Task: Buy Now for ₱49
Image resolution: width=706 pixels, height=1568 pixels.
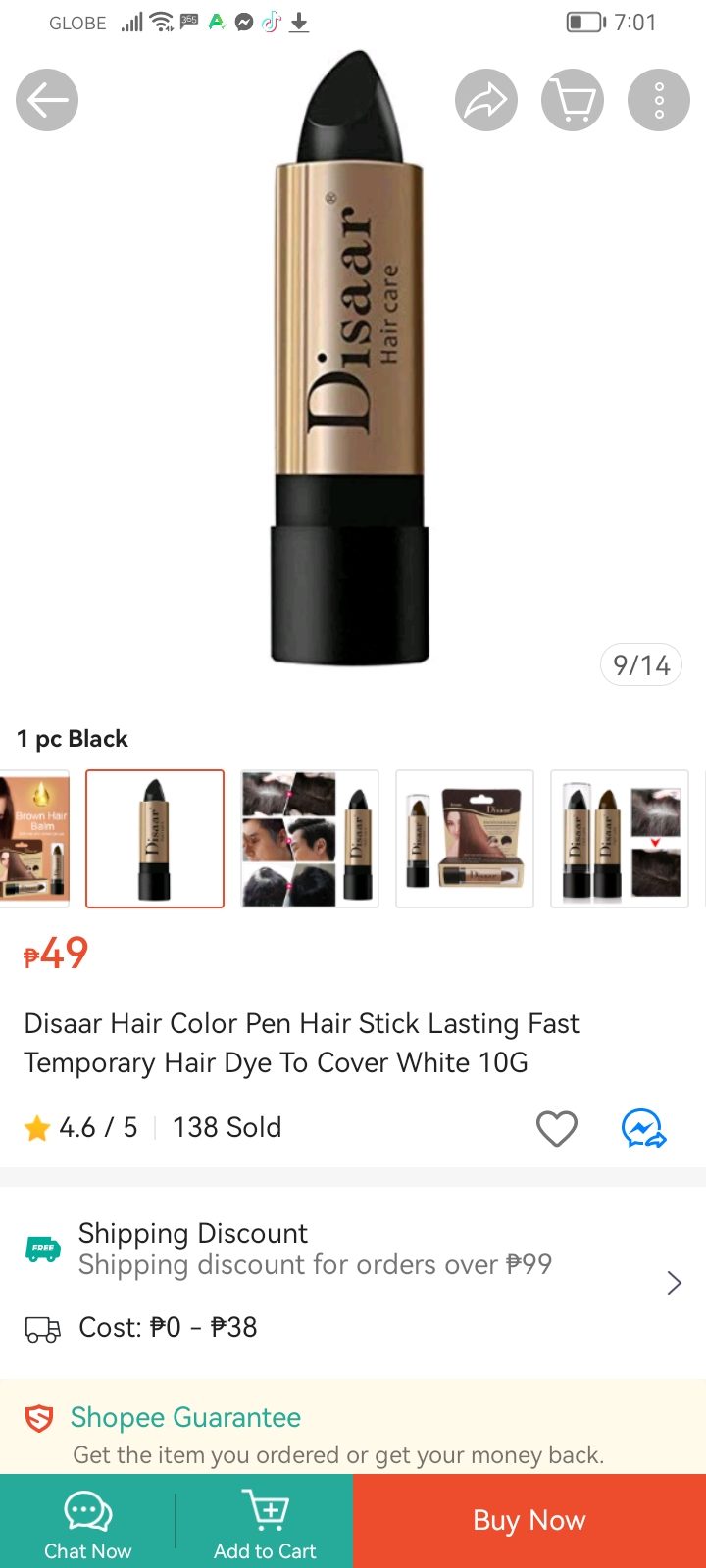Action: pos(529,1520)
